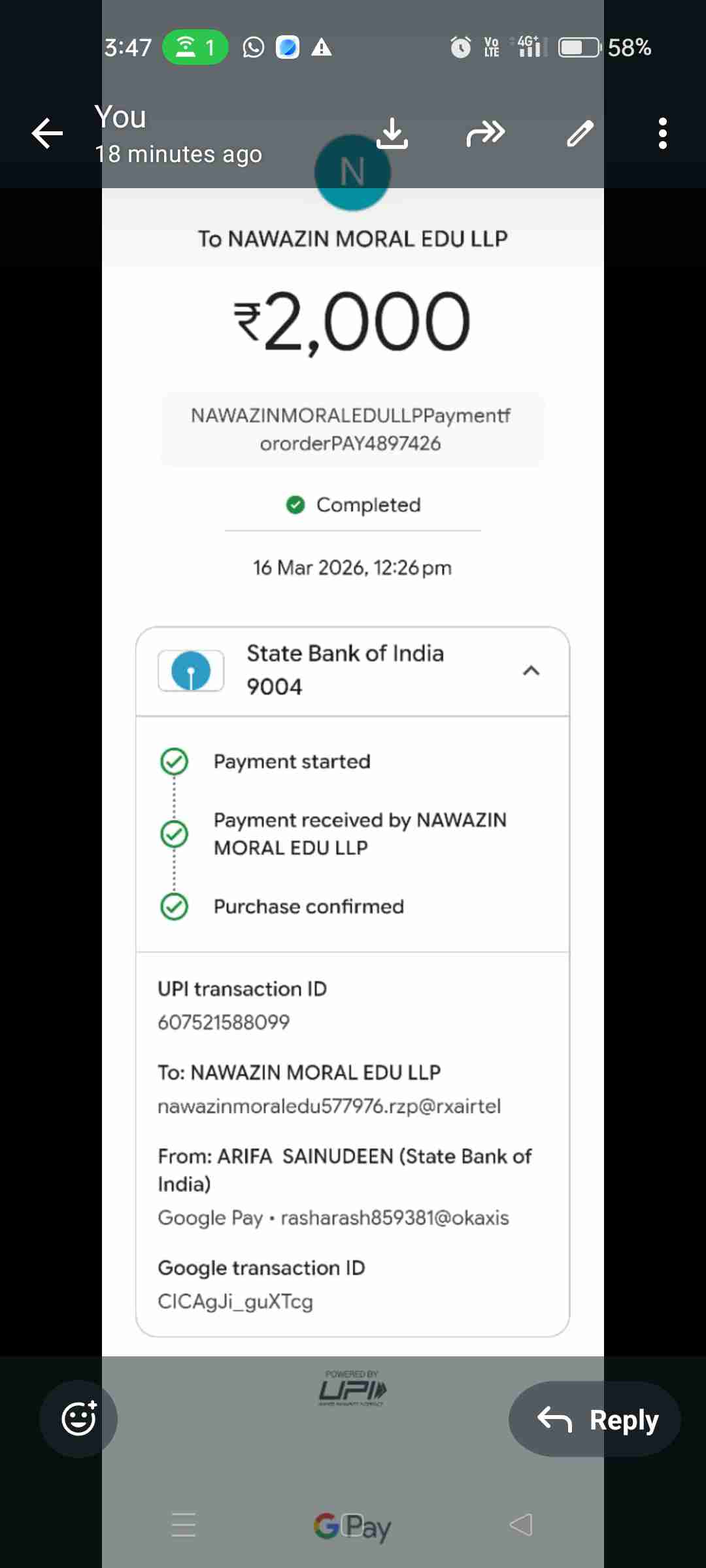This screenshot has width=706, height=1568.
Task: Tap the system back triangle
Action: coord(521,1525)
